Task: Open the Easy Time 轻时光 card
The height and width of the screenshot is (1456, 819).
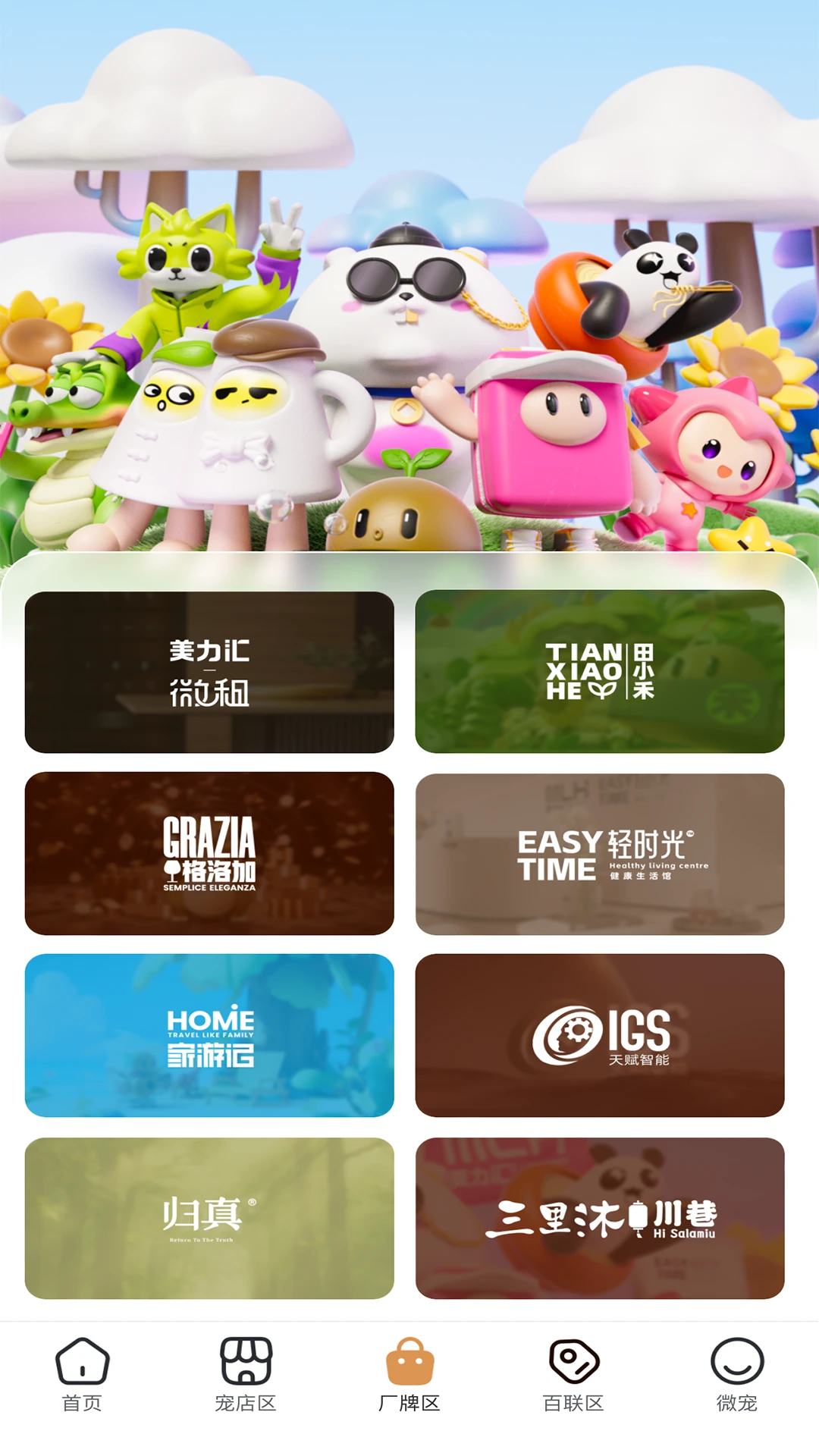Action: point(600,854)
